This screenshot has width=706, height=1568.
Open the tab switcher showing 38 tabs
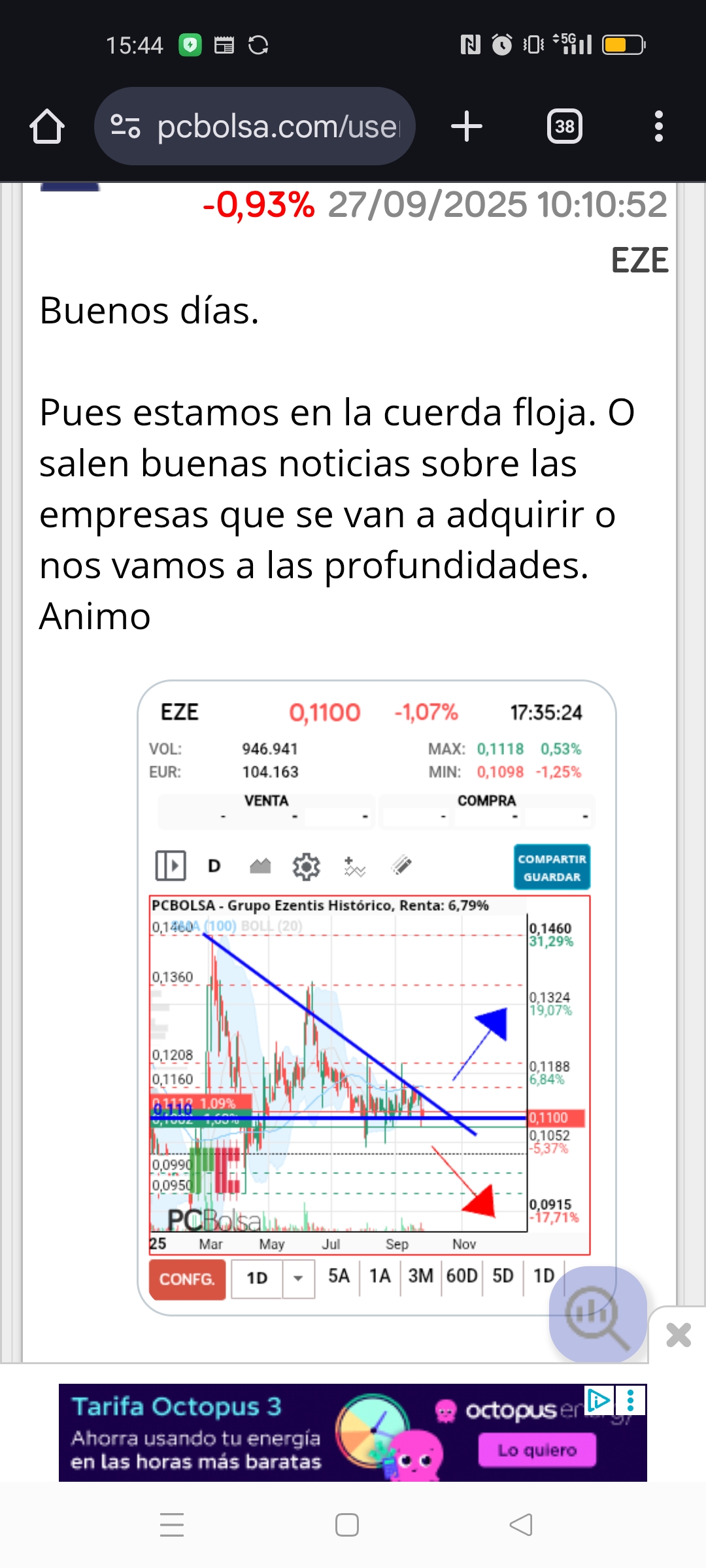coord(565,126)
